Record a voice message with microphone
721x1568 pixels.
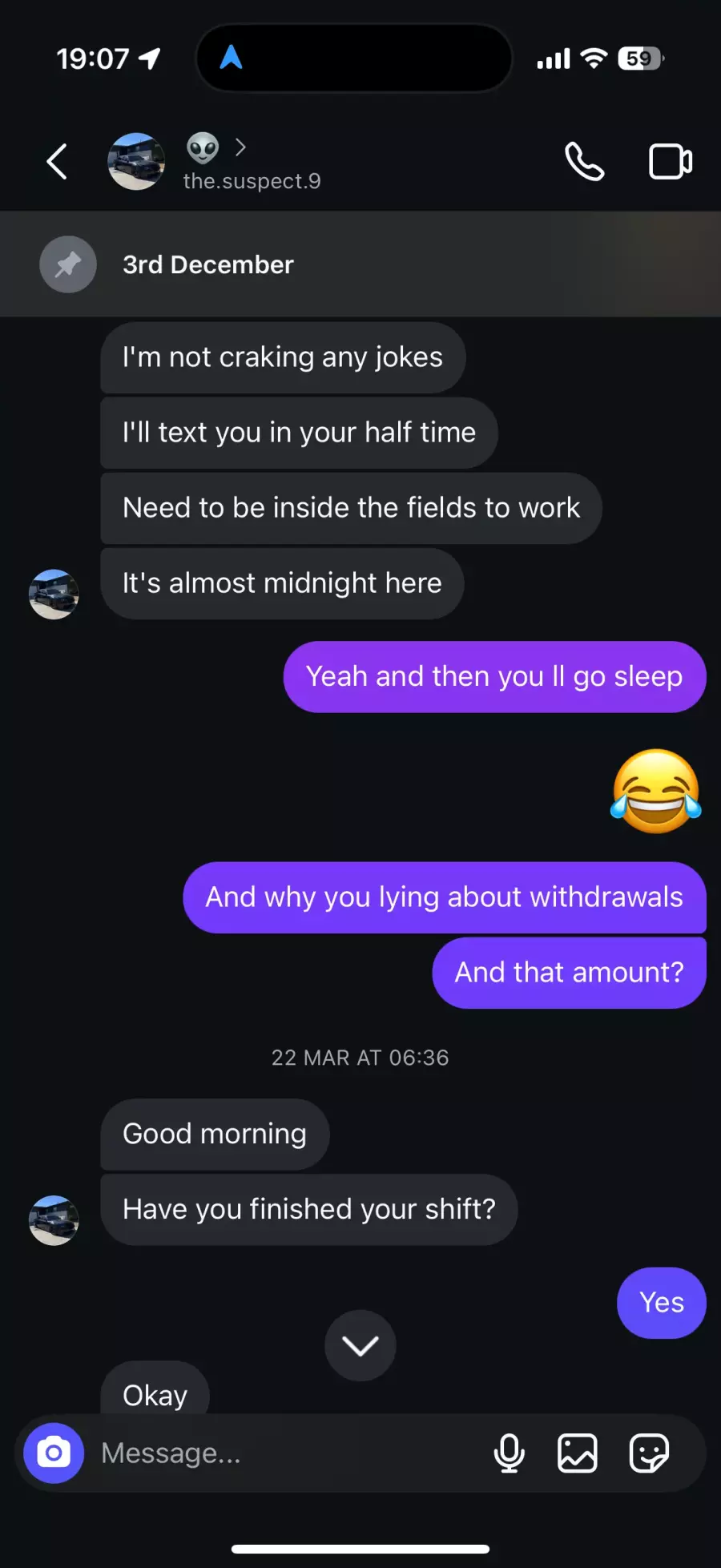tap(509, 1453)
